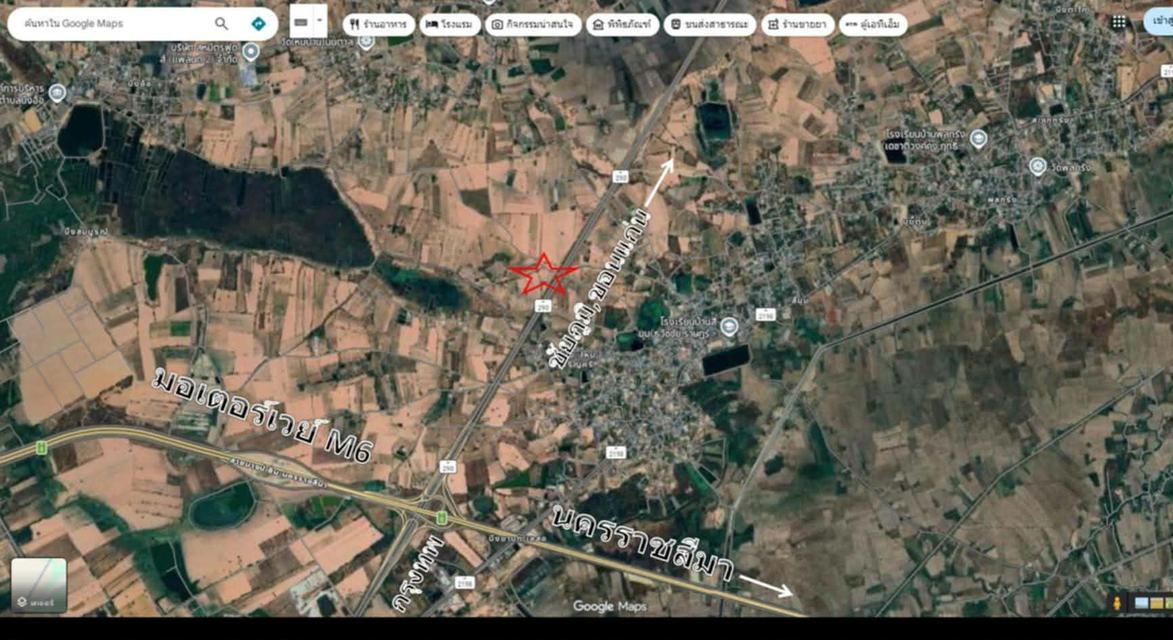Tap the sign-in button at top right

pos(1158,22)
